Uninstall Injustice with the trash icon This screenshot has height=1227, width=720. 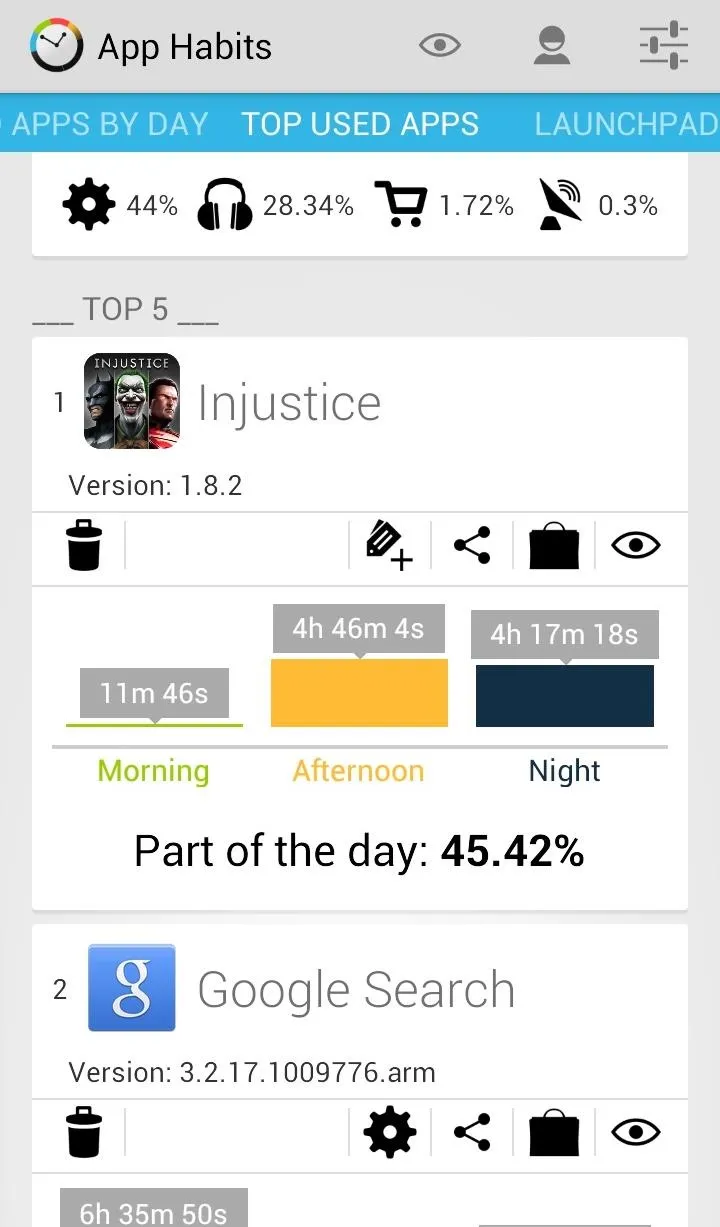pos(84,545)
